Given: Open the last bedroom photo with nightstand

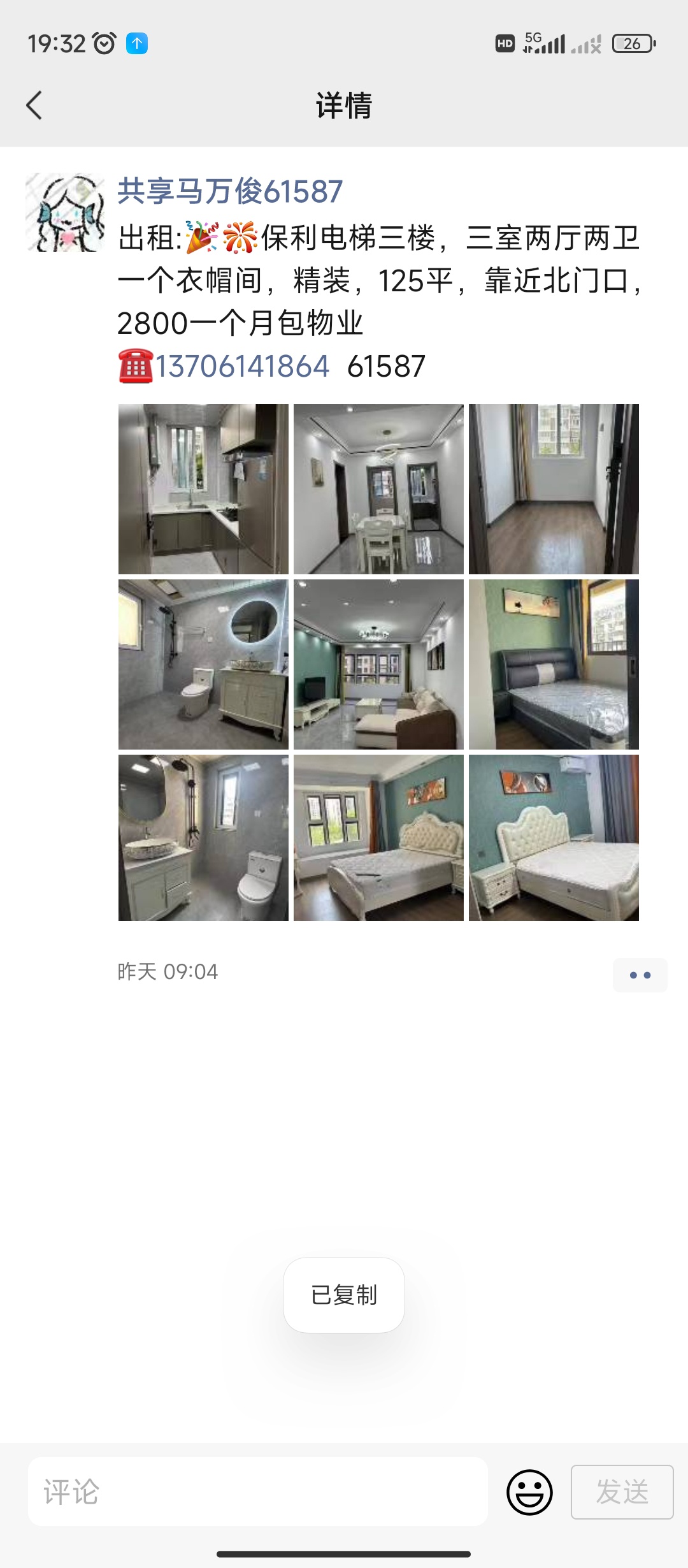Looking at the screenshot, I should point(554,838).
